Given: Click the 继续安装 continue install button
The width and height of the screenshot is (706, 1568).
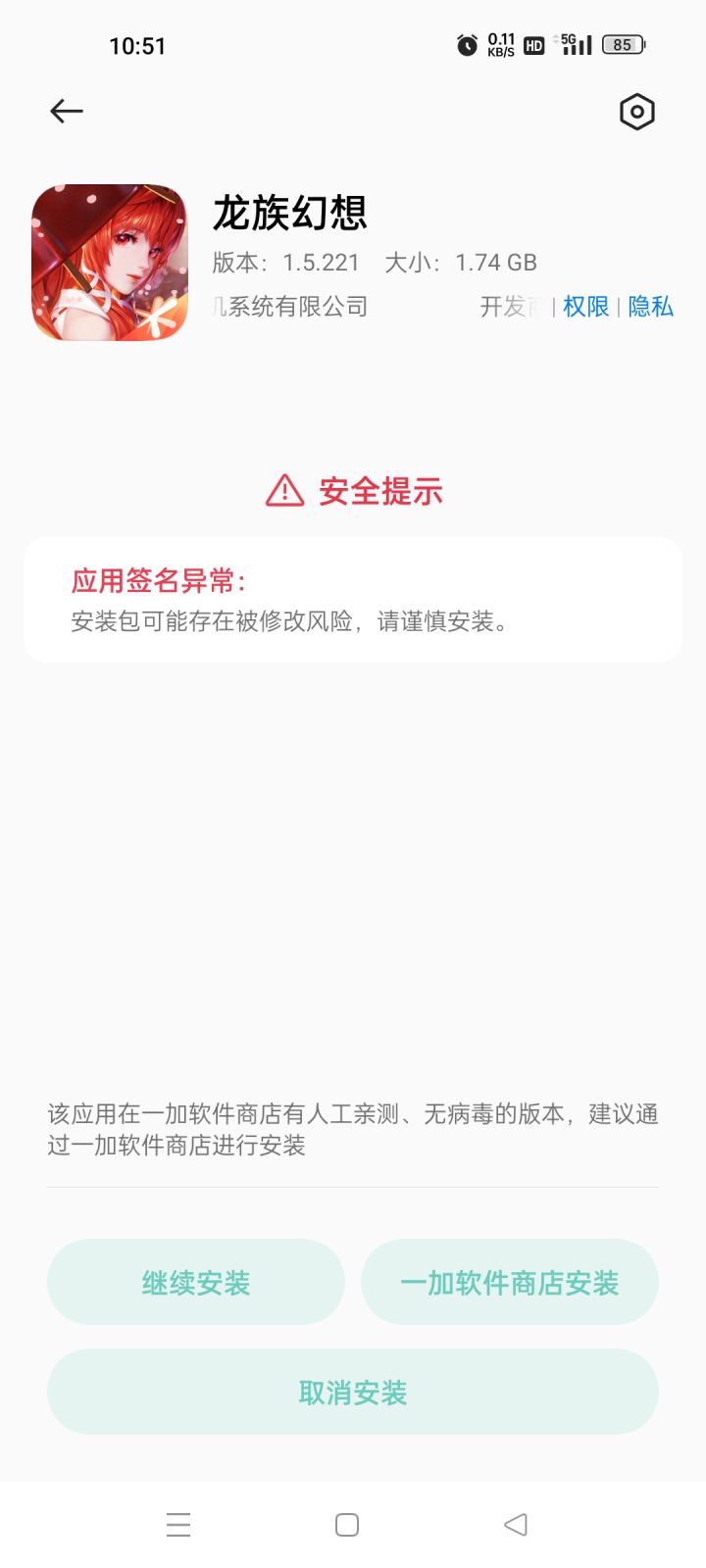Looking at the screenshot, I should [x=195, y=1281].
